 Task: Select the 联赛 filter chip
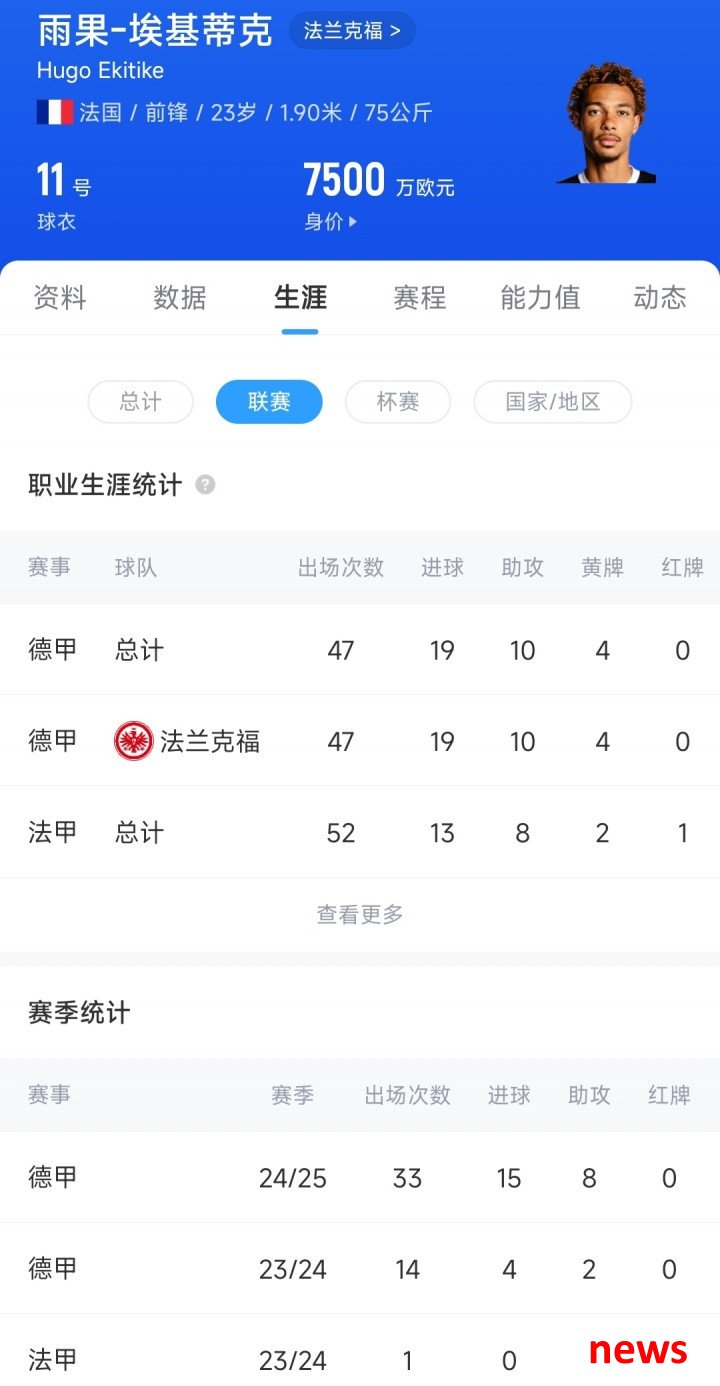(269, 402)
